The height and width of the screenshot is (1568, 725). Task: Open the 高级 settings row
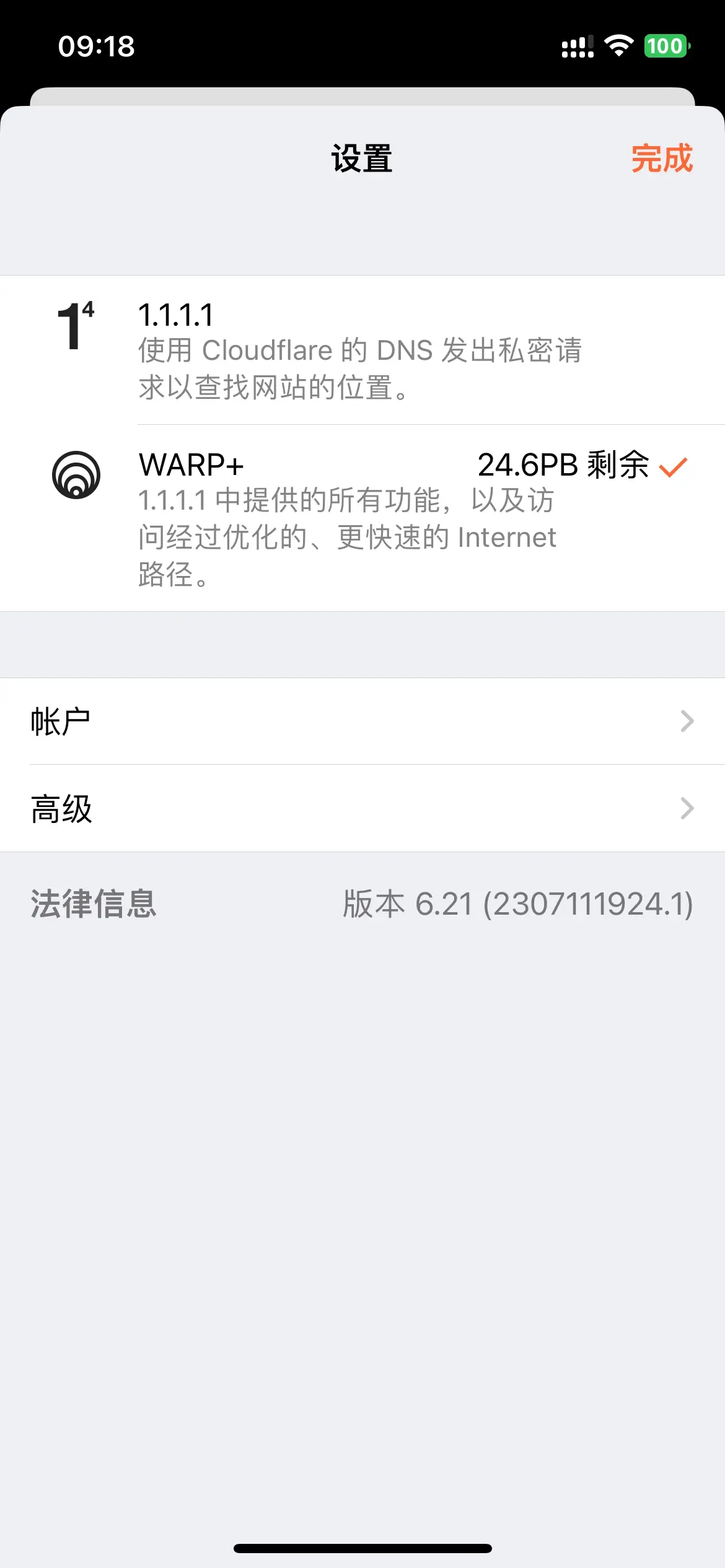362,808
